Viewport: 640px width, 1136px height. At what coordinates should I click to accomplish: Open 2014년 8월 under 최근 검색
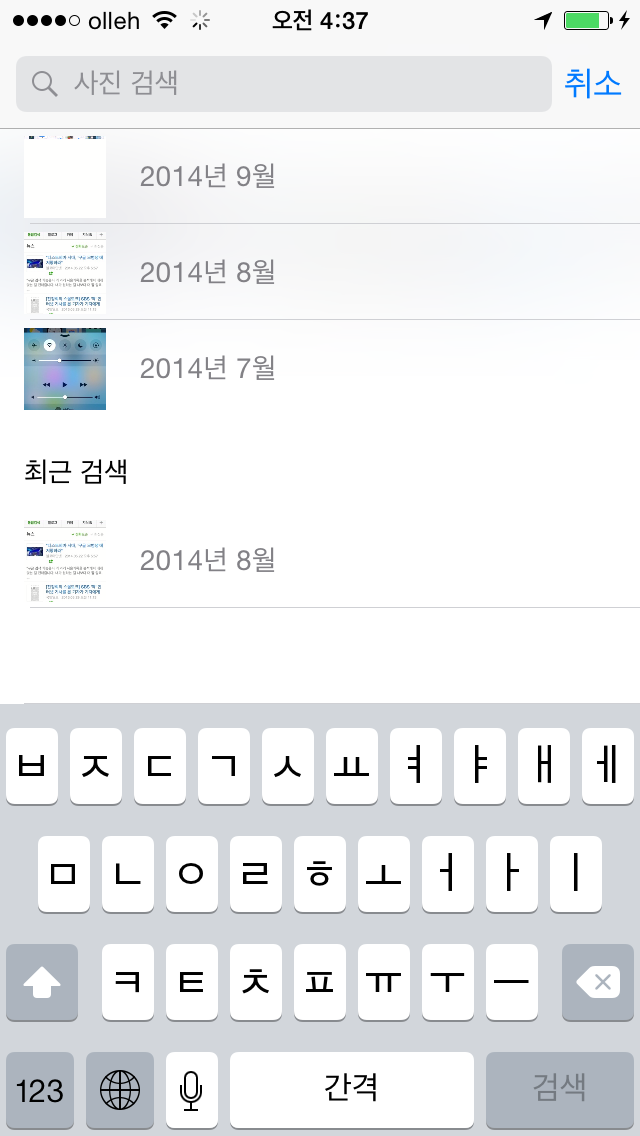tap(320, 560)
